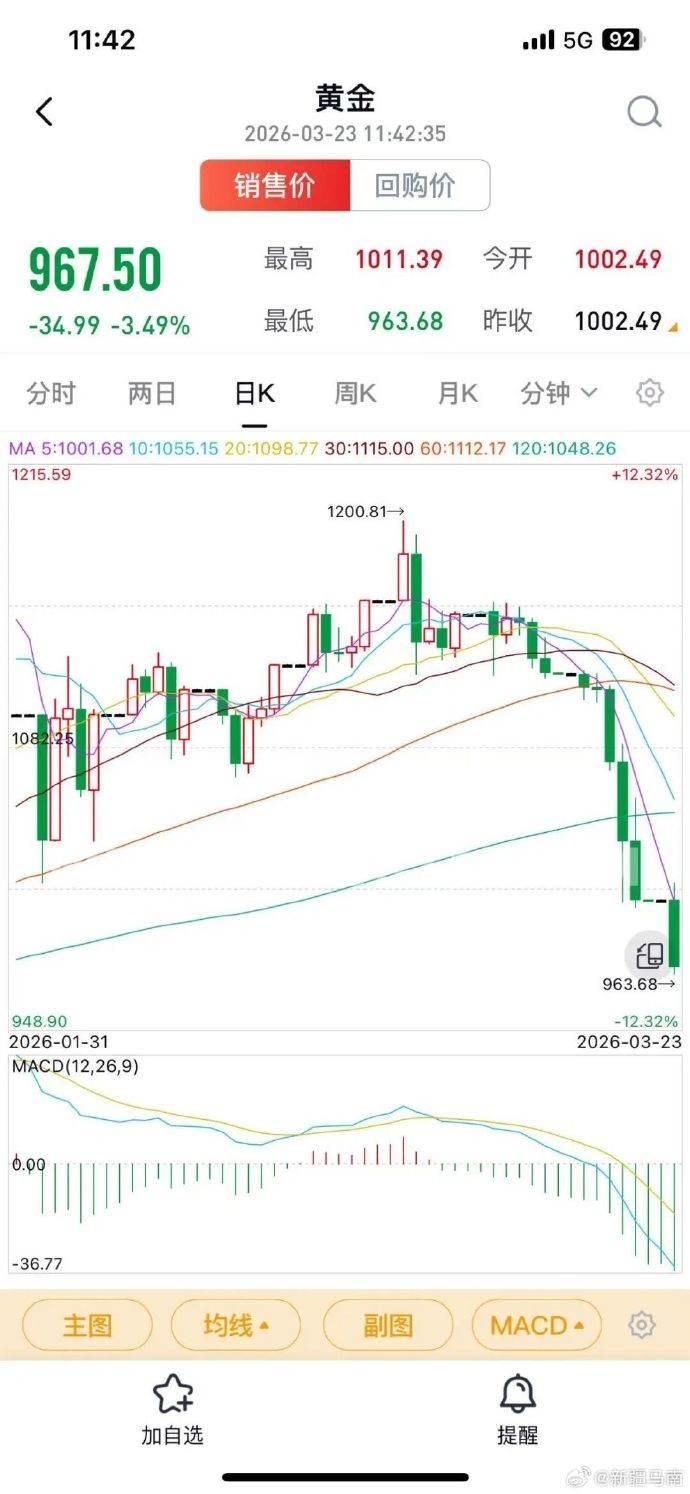Viewport: 690px width, 1494px height.
Task: Open the search magnifier icon
Action: 644,112
